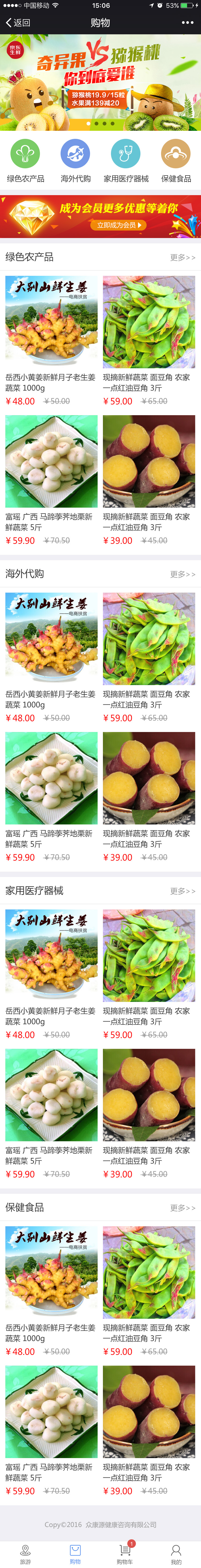Open the kiwi promotion banner
201x1568 pixels.
coord(100,82)
